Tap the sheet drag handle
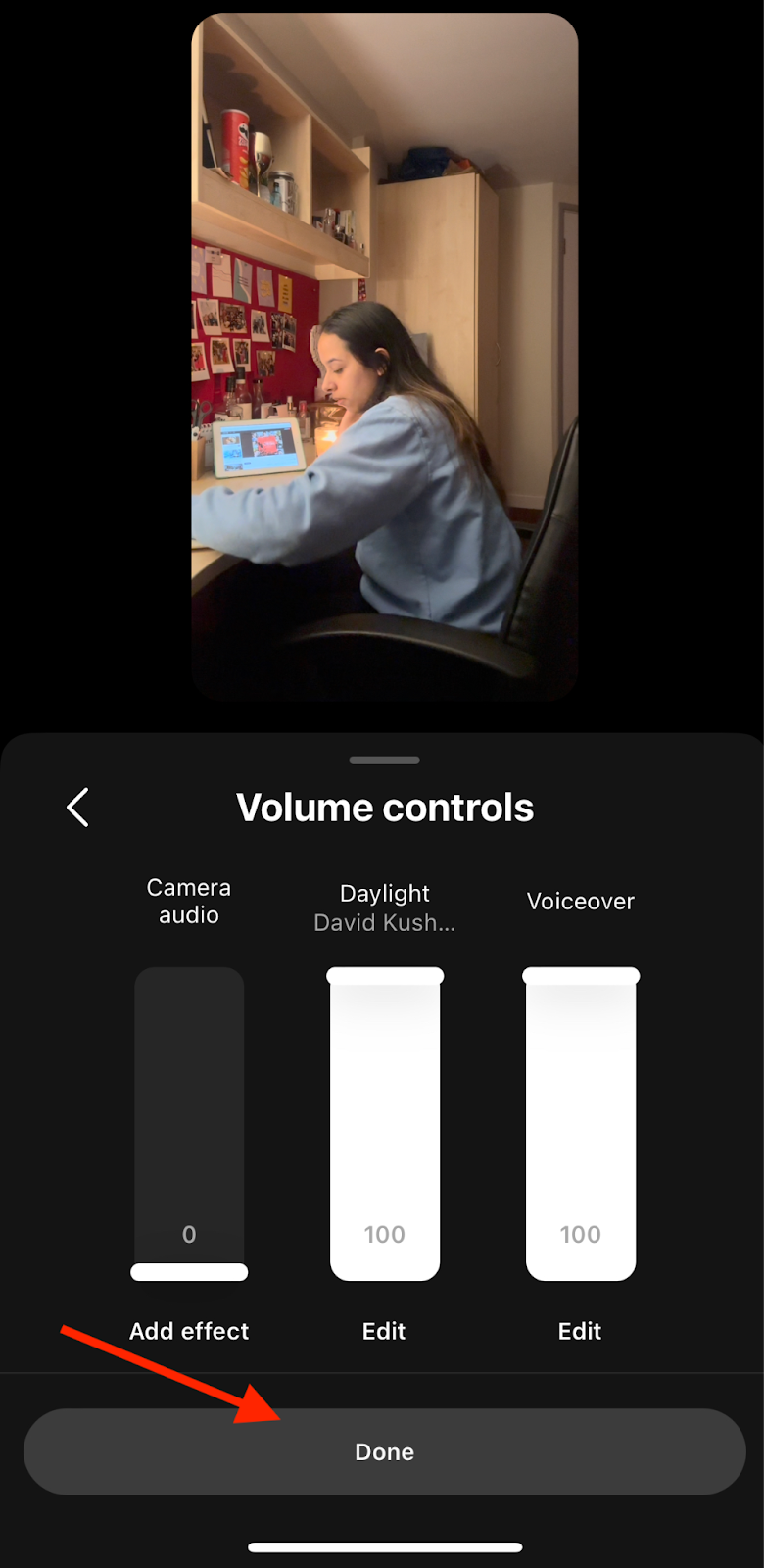The image size is (764, 1568). click(385, 759)
